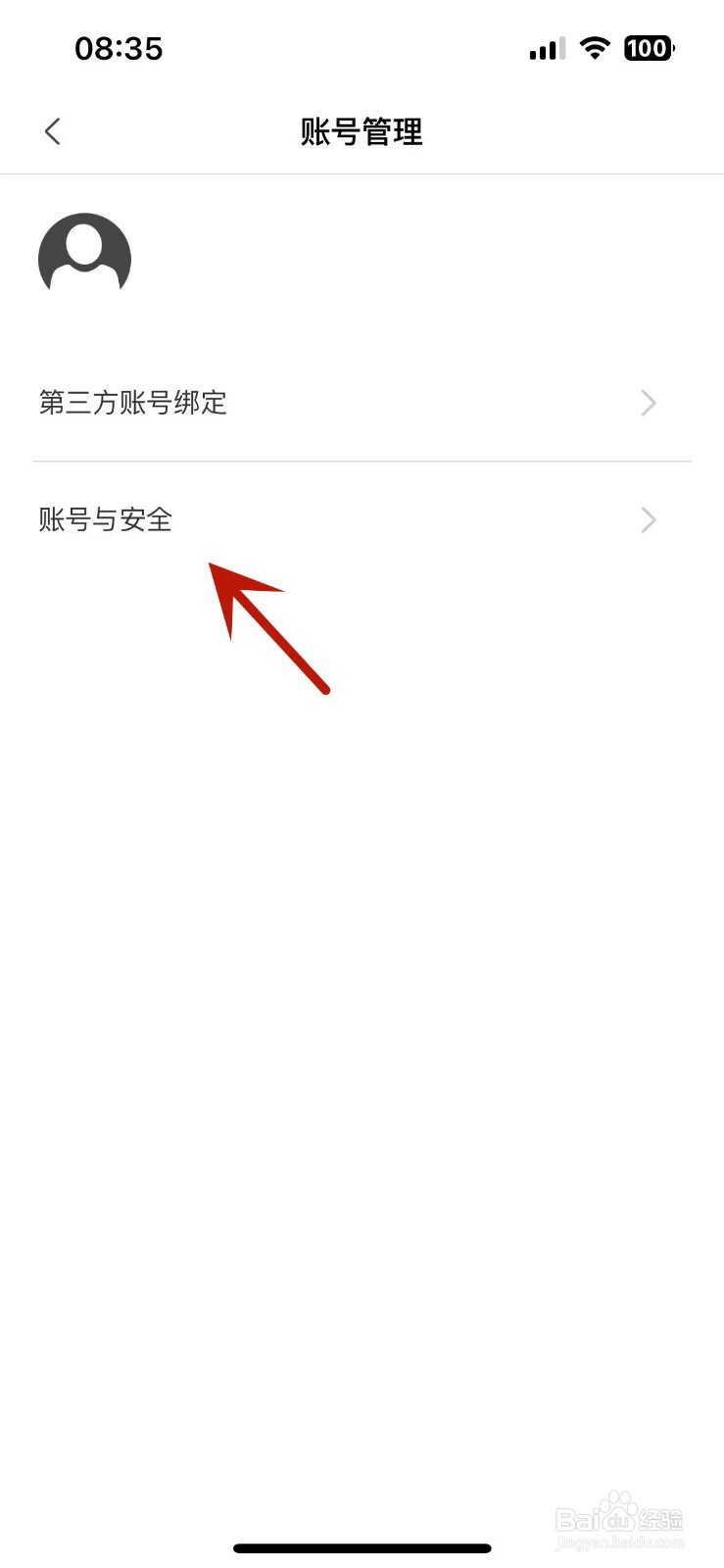Tap the back arrow to leave 账号管理
This screenshot has width=724, height=1568.
click(51, 130)
